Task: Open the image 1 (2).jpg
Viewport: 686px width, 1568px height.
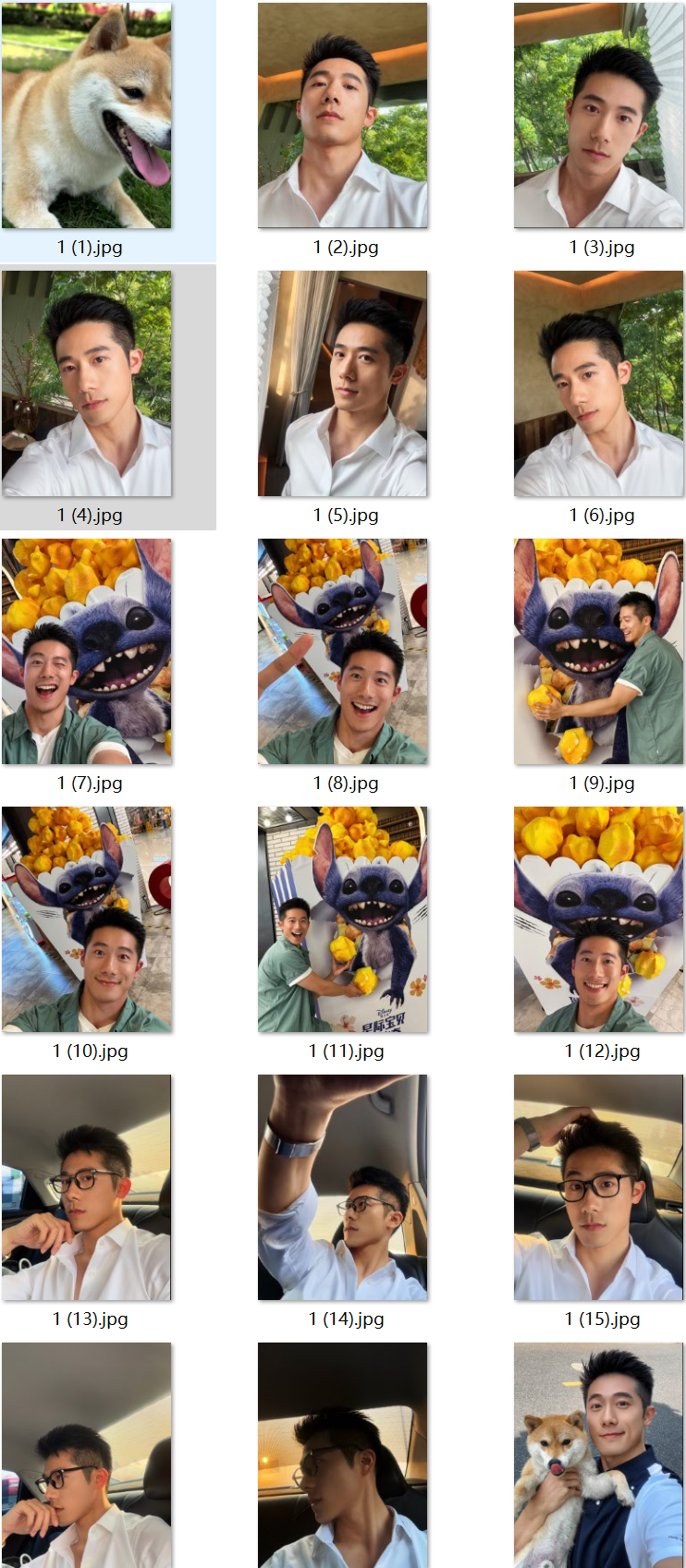Action: (x=343, y=115)
